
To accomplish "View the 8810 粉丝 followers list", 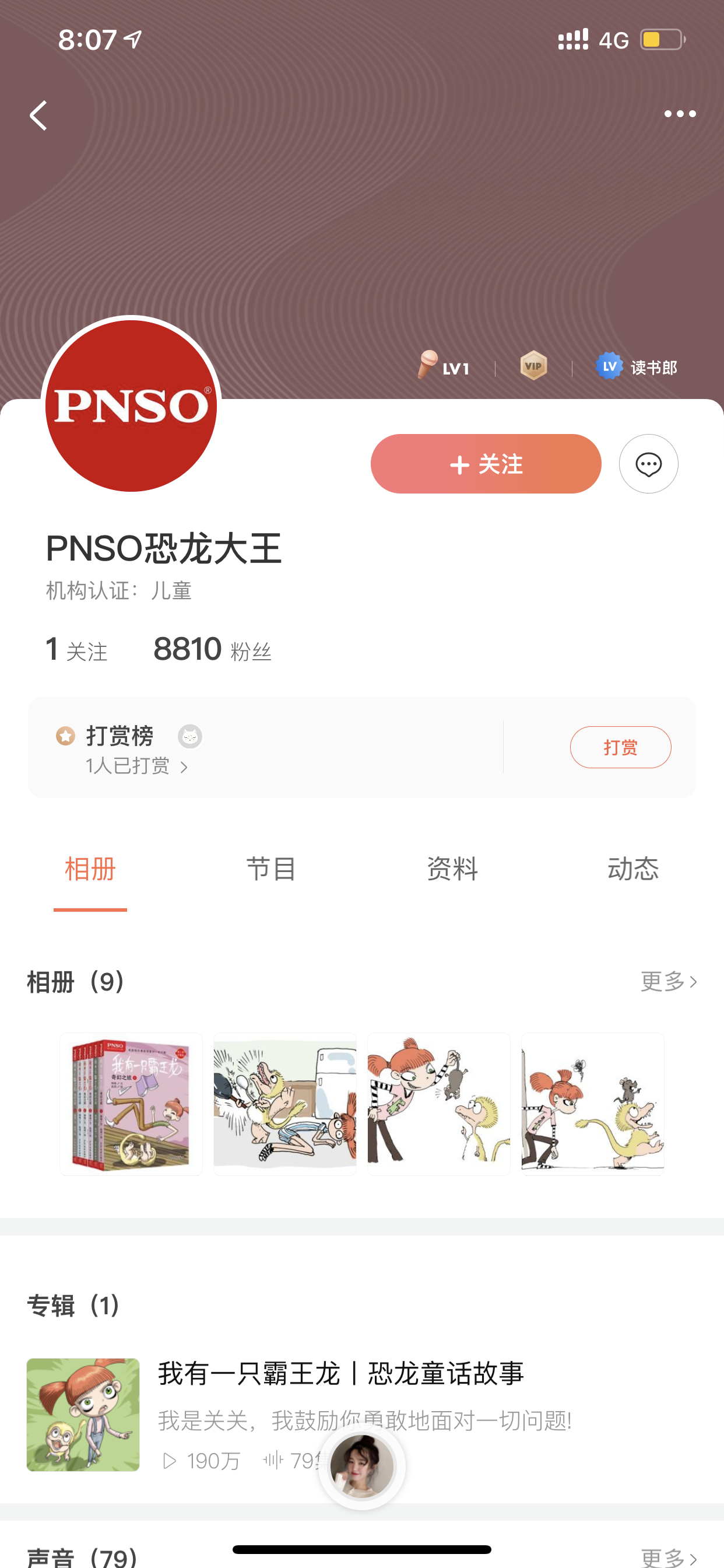I will tap(212, 649).
